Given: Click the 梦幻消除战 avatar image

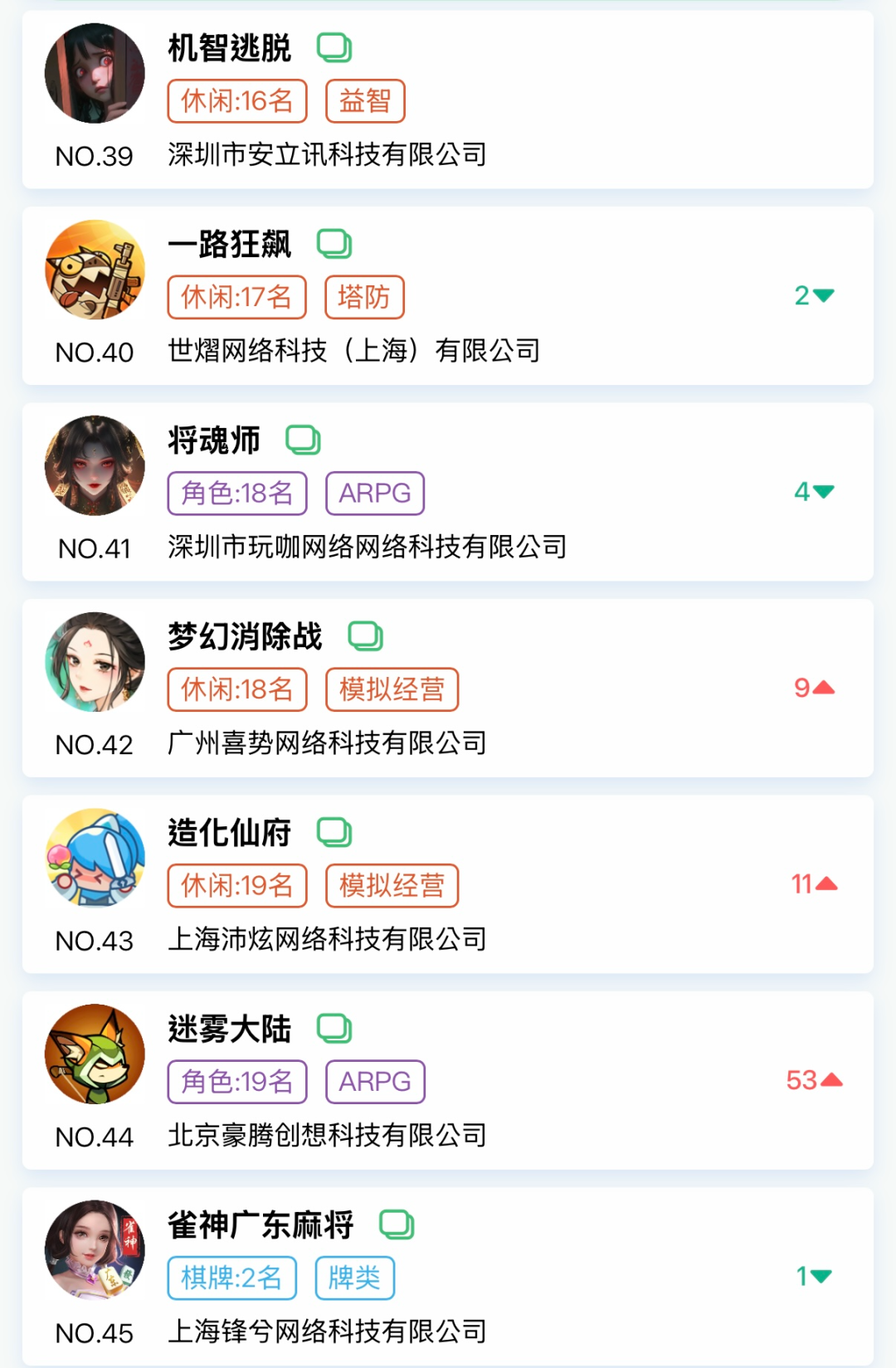Looking at the screenshot, I should [x=95, y=660].
